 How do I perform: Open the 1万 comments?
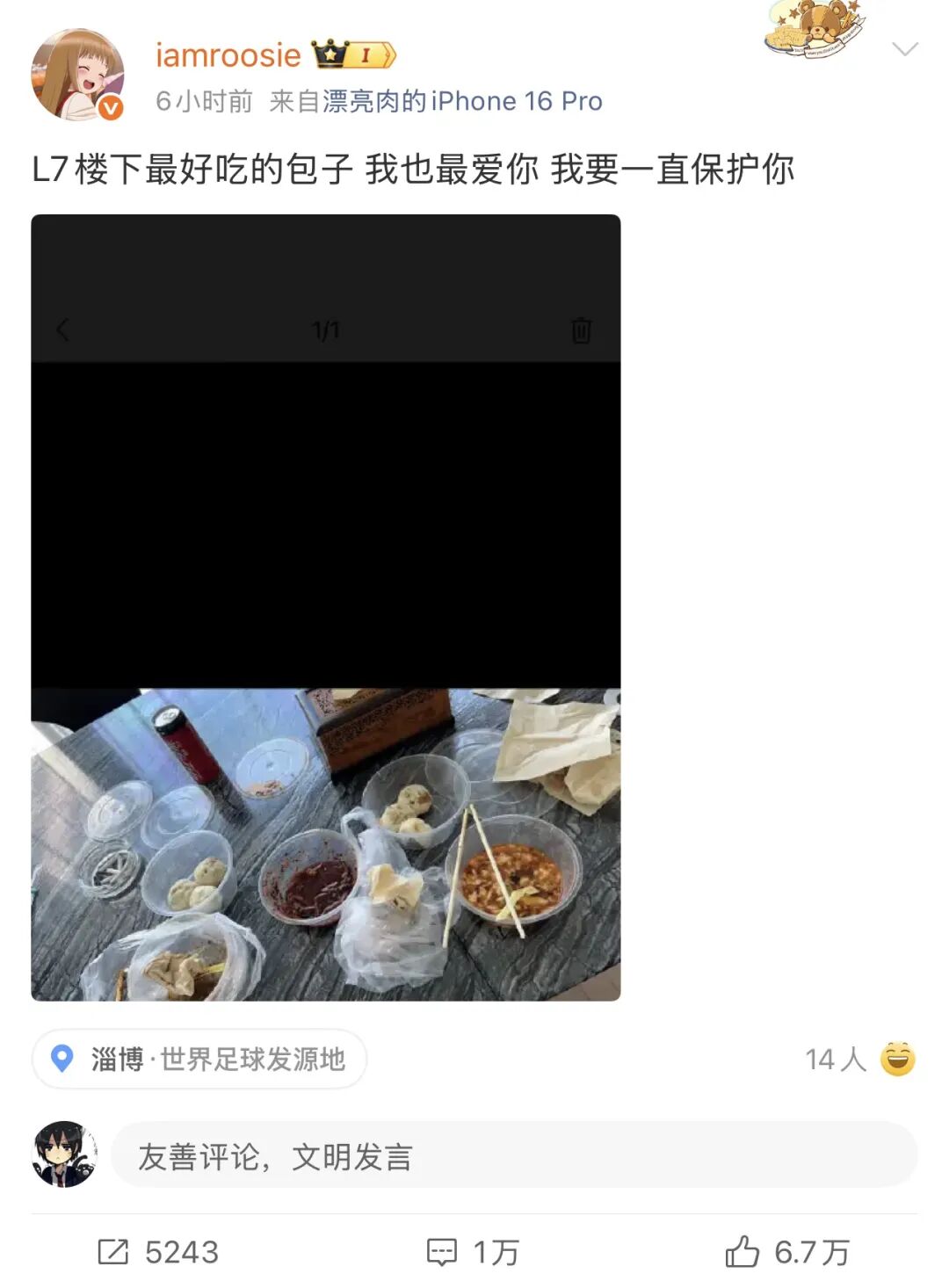click(473, 1252)
